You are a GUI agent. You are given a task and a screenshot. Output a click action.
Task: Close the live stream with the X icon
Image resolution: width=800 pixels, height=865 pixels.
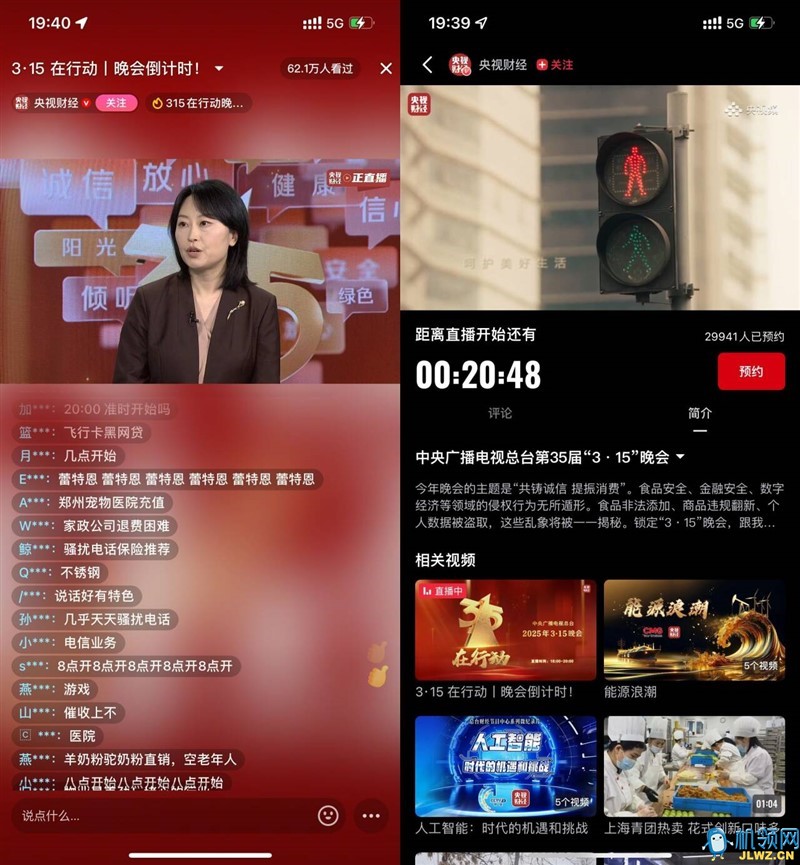tap(386, 68)
